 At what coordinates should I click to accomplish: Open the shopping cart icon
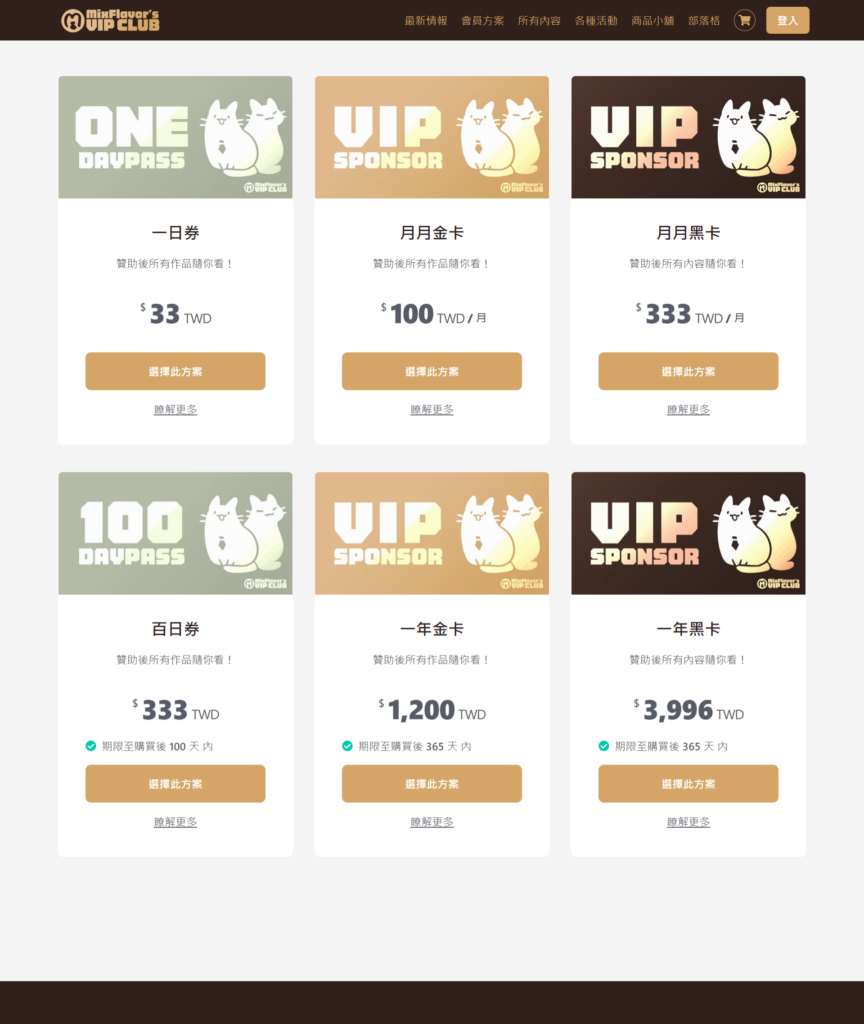[744, 20]
